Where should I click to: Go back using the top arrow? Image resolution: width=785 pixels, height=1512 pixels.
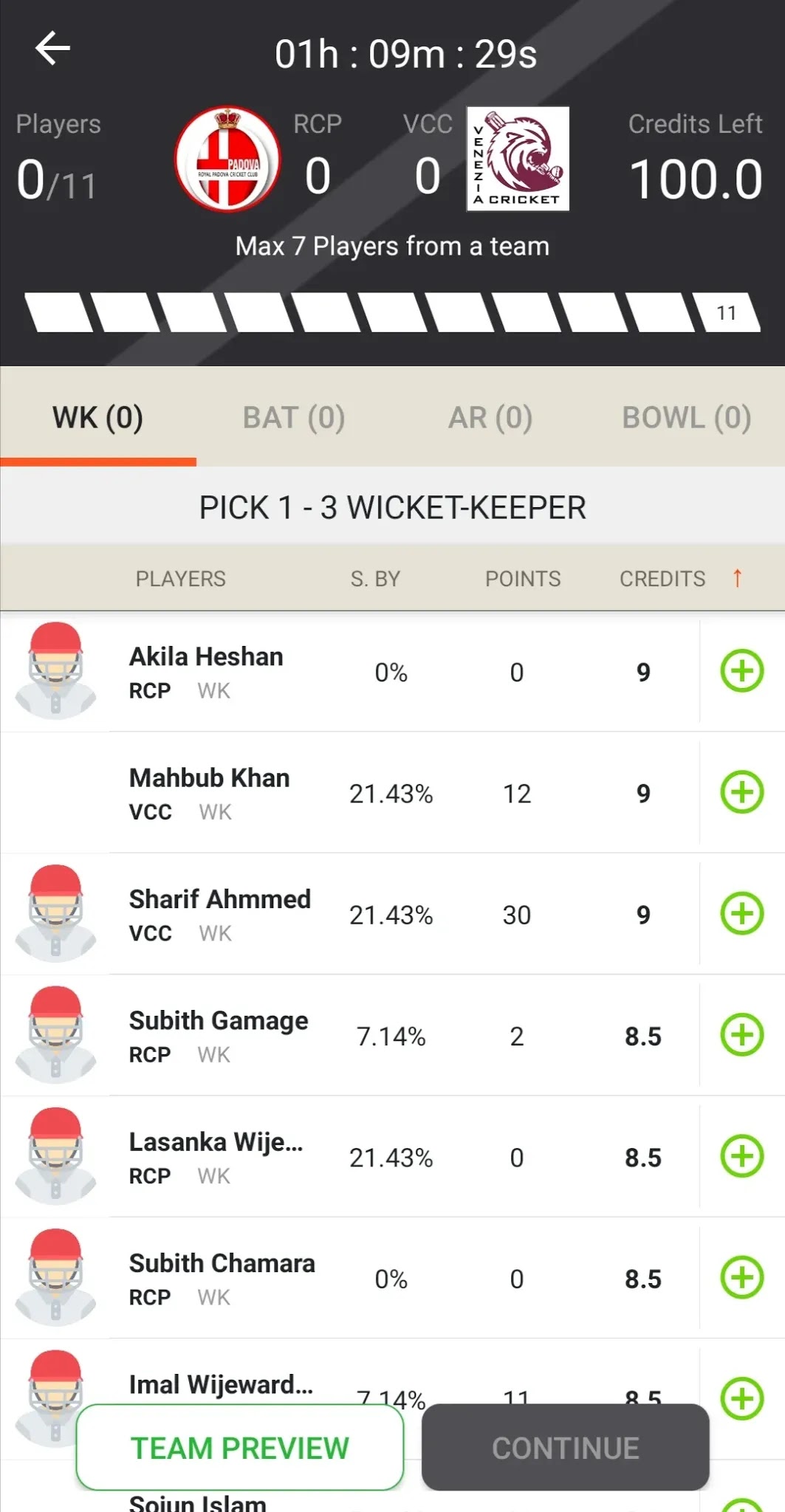[52, 49]
